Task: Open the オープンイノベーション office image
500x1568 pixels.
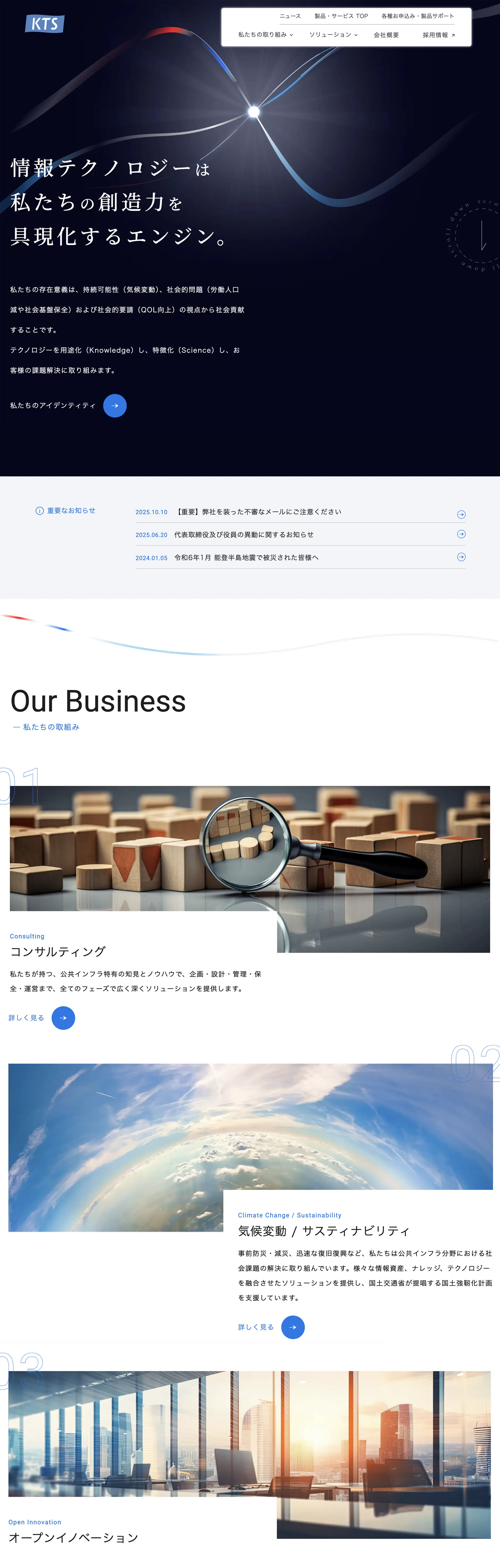Action: click(250, 1434)
